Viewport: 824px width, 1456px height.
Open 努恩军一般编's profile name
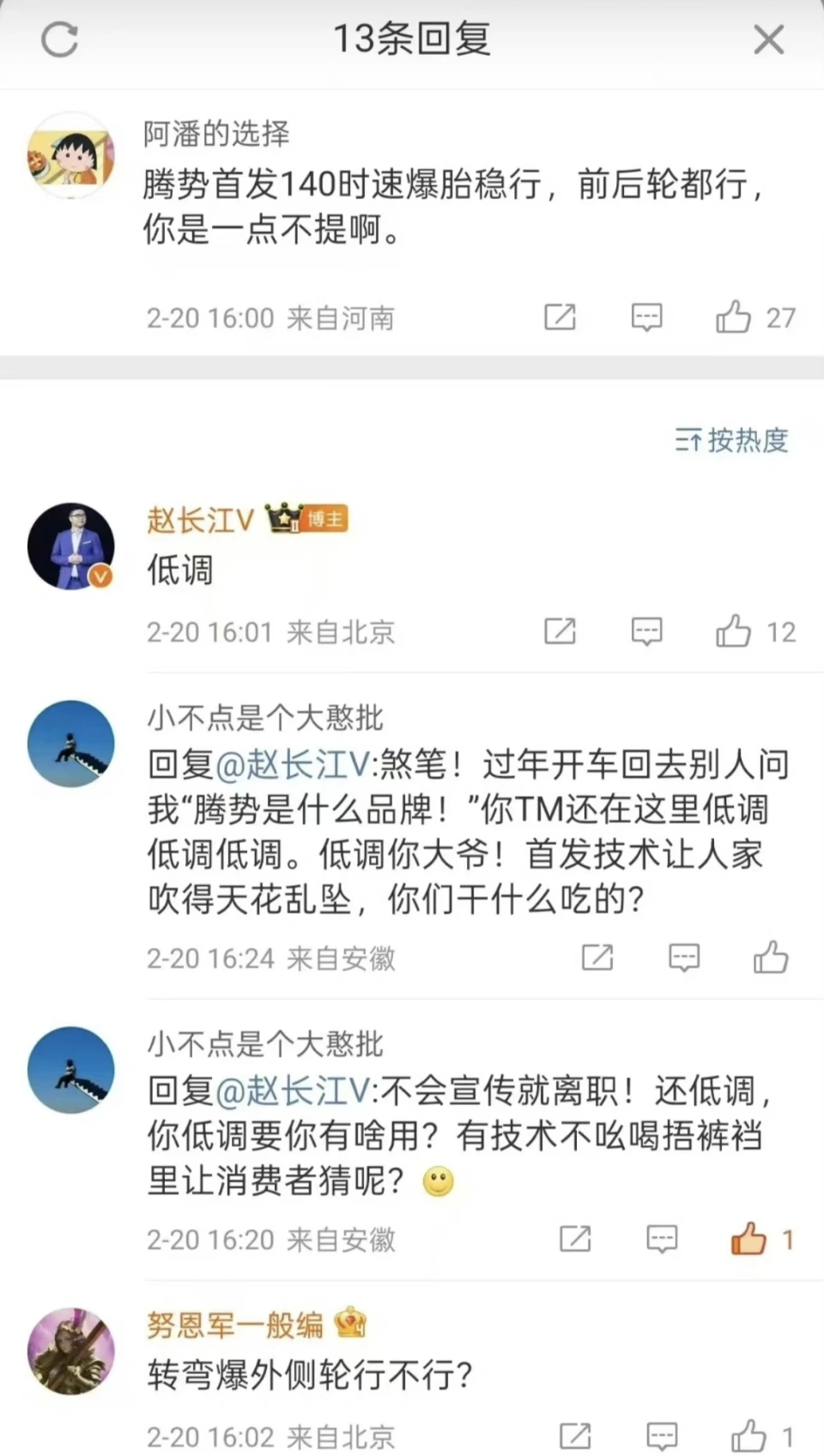(x=235, y=1325)
